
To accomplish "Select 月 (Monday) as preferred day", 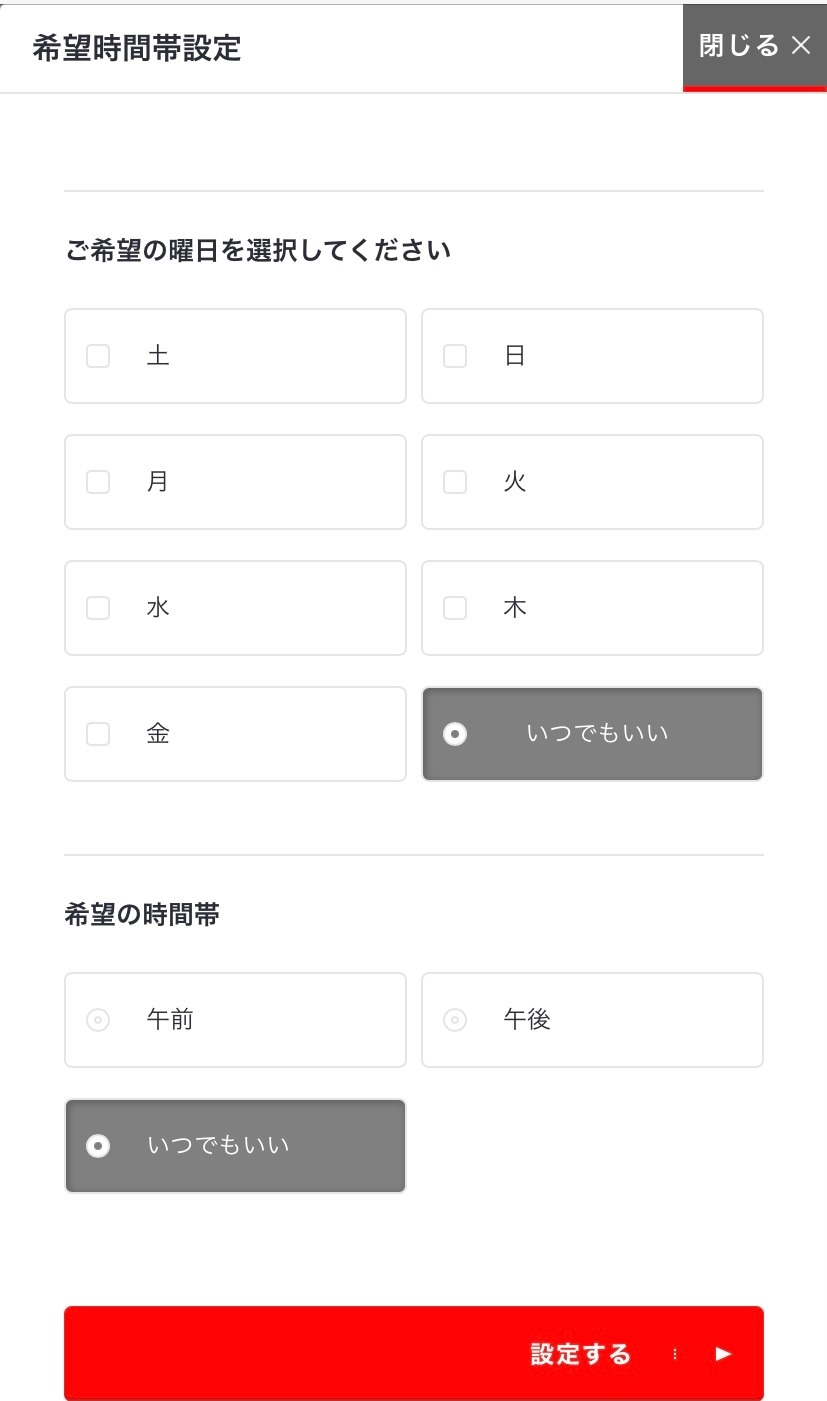I will (235, 482).
